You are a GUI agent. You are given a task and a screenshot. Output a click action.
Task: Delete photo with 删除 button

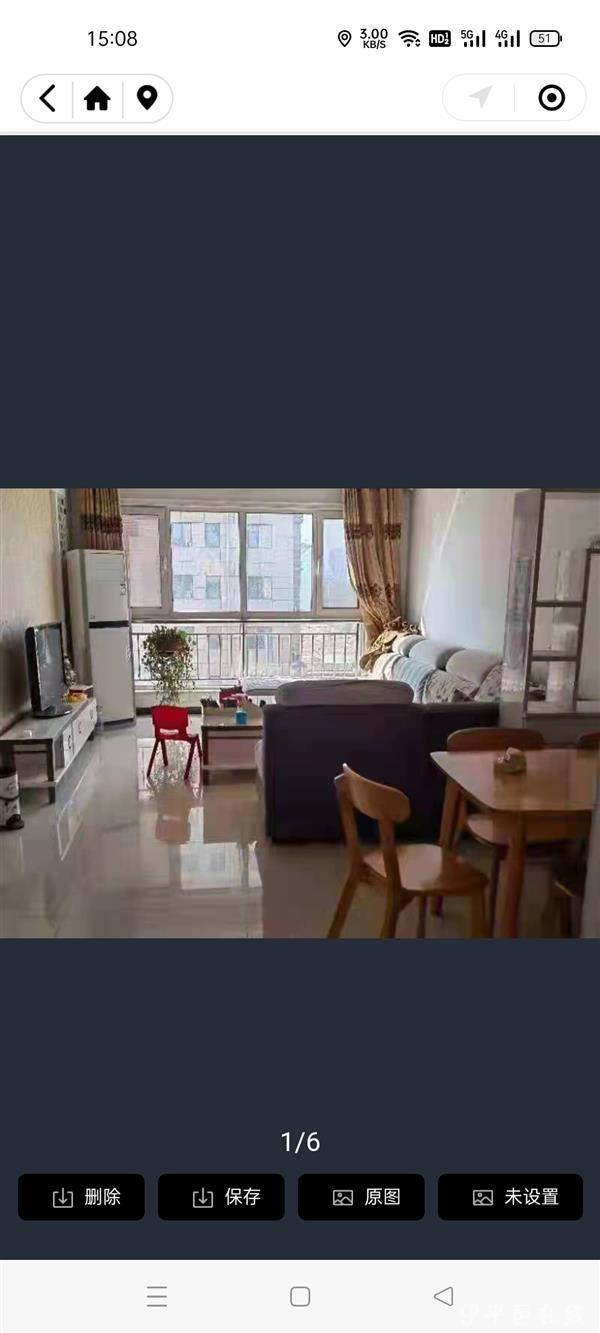point(81,1197)
